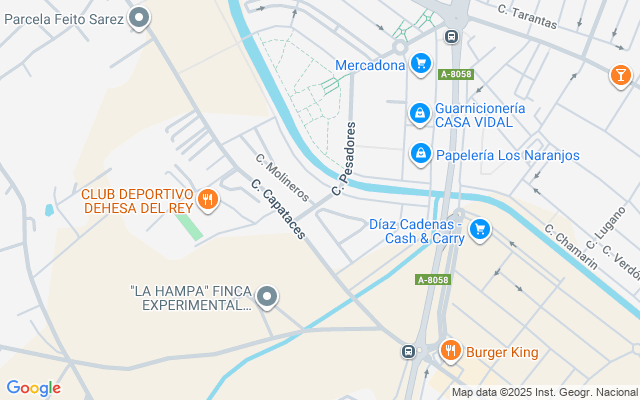
Task: Tap the Papelería Los Naranjos marker
Action: 420,154
